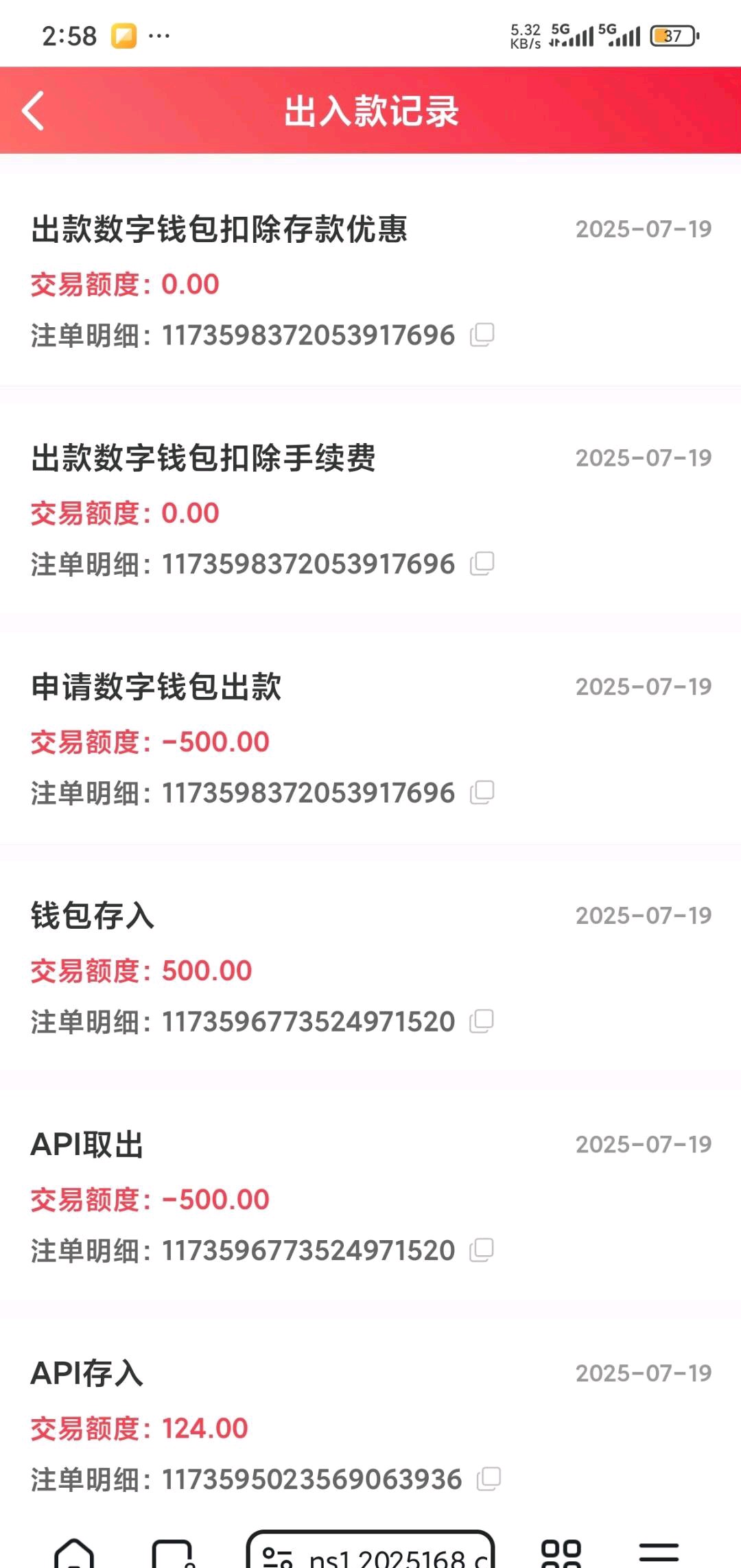Viewport: 741px width, 1568px height.
Task: Copy order number under 钱包存入
Action: pyautogui.click(x=482, y=1021)
